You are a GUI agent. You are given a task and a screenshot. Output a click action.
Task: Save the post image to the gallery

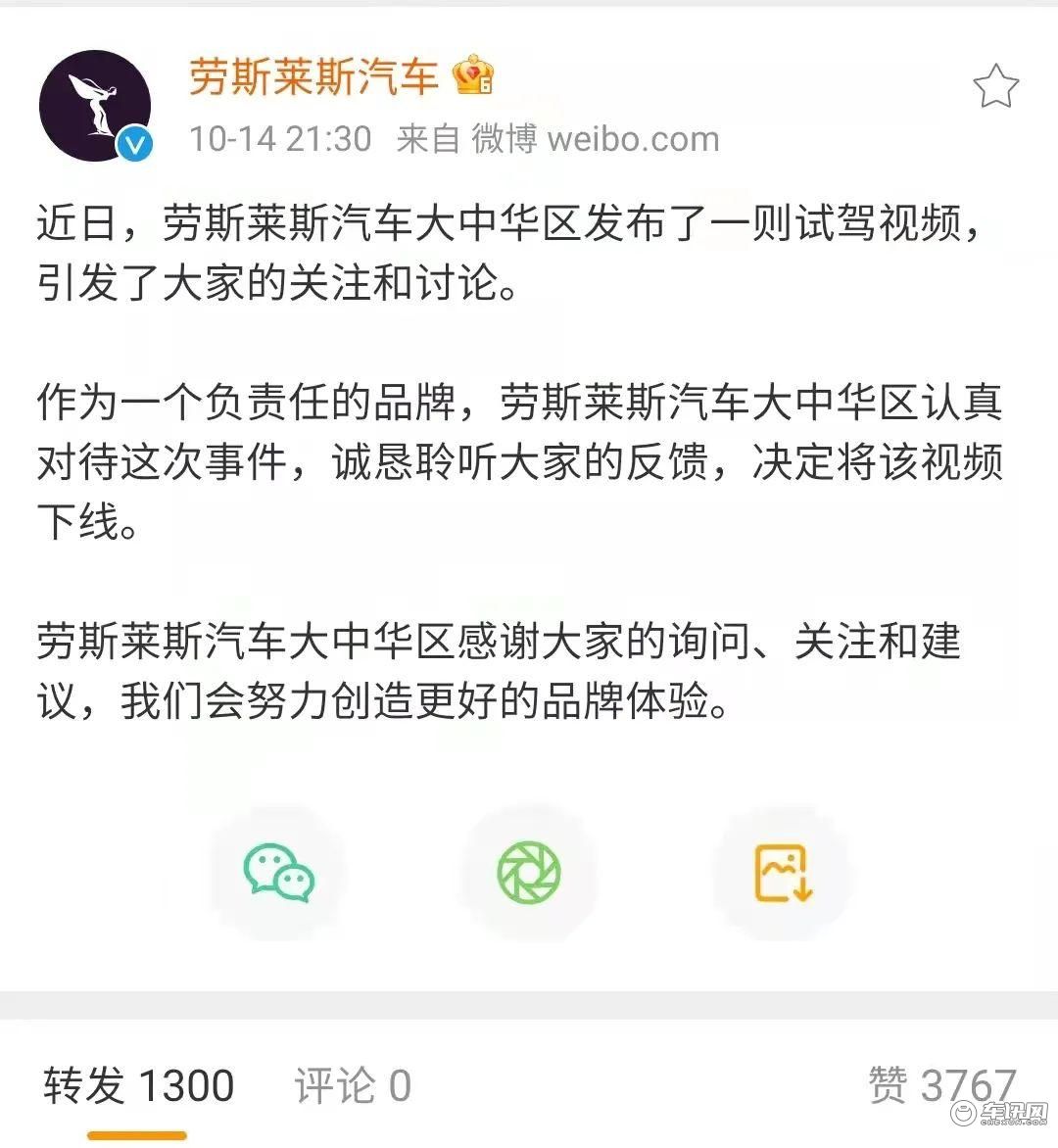[783, 873]
